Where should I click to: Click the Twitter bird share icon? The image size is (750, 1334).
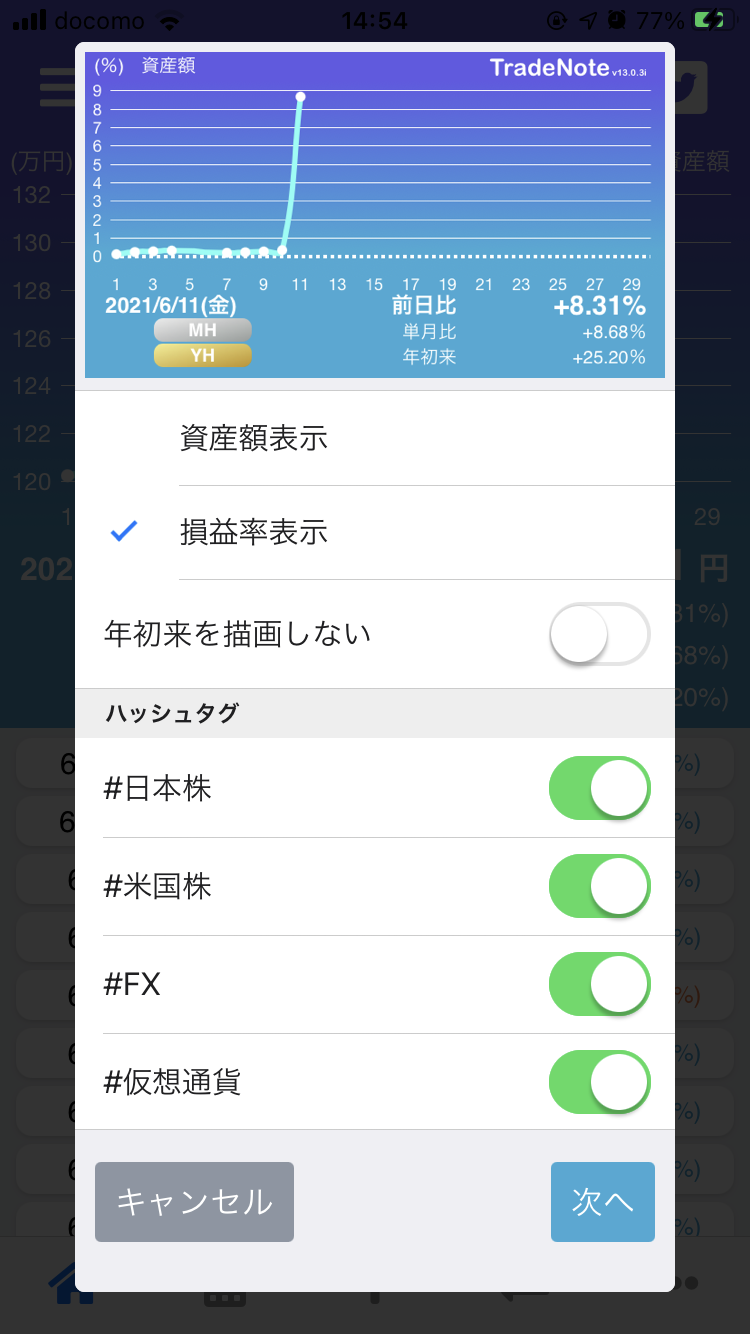[688, 88]
